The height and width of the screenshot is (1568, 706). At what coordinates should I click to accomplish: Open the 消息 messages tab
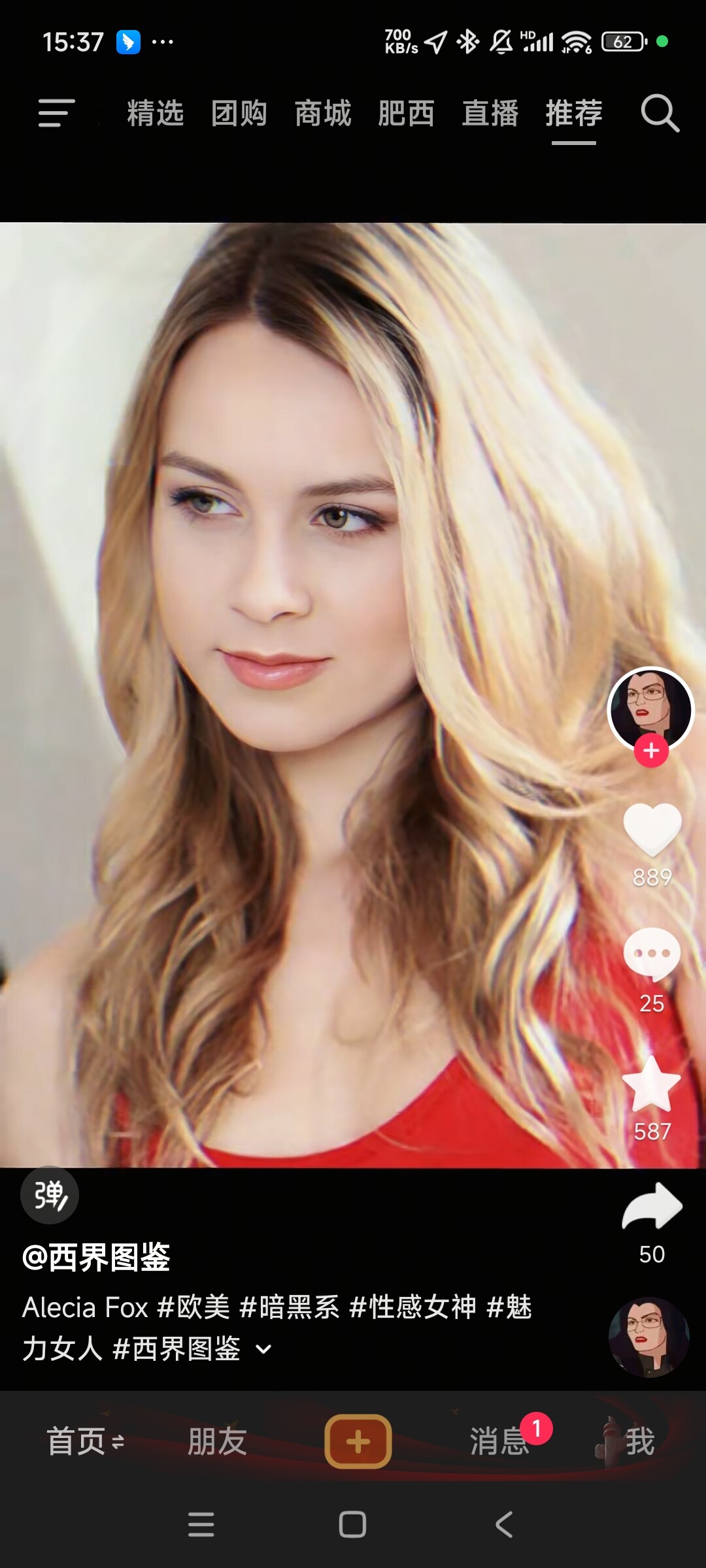[499, 1441]
